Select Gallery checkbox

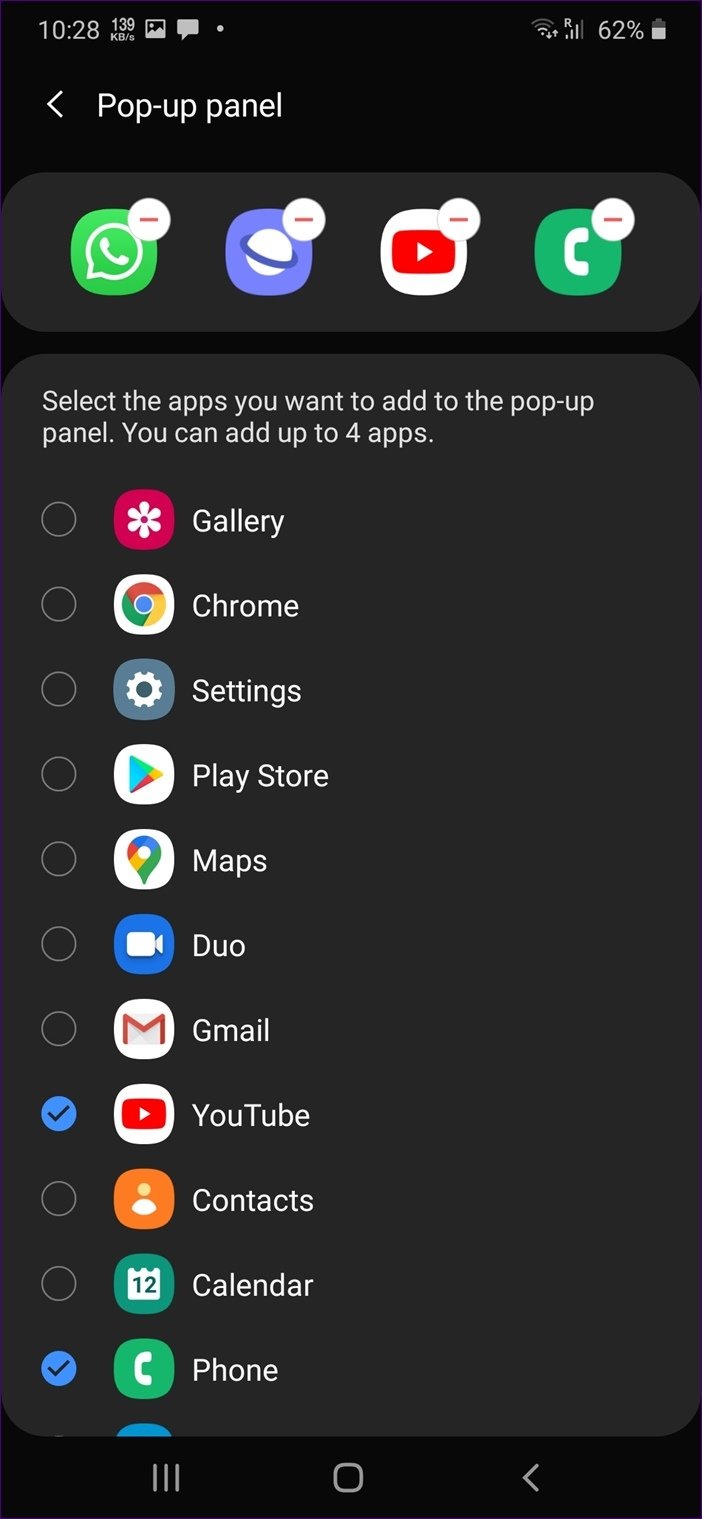click(59, 520)
